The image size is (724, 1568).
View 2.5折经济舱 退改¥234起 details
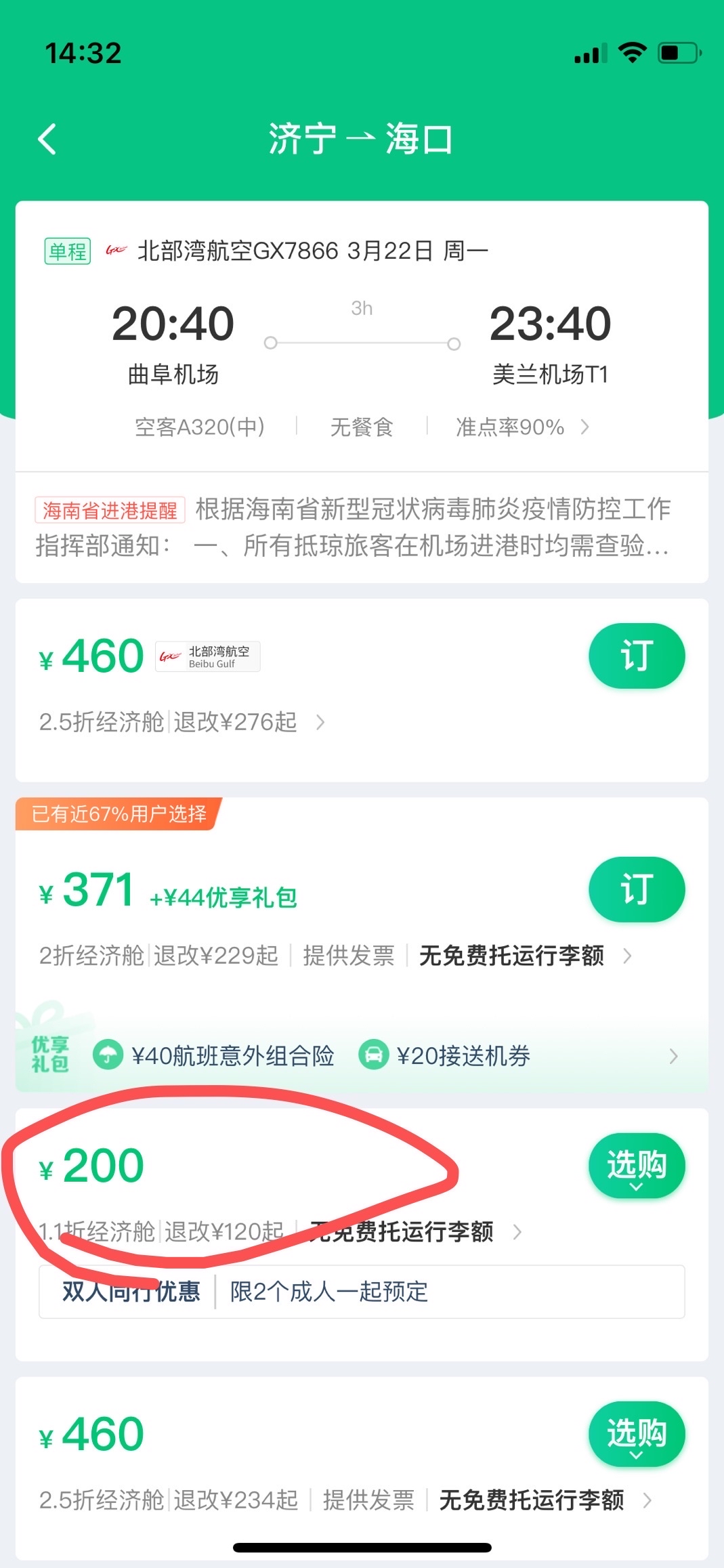(345, 1500)
